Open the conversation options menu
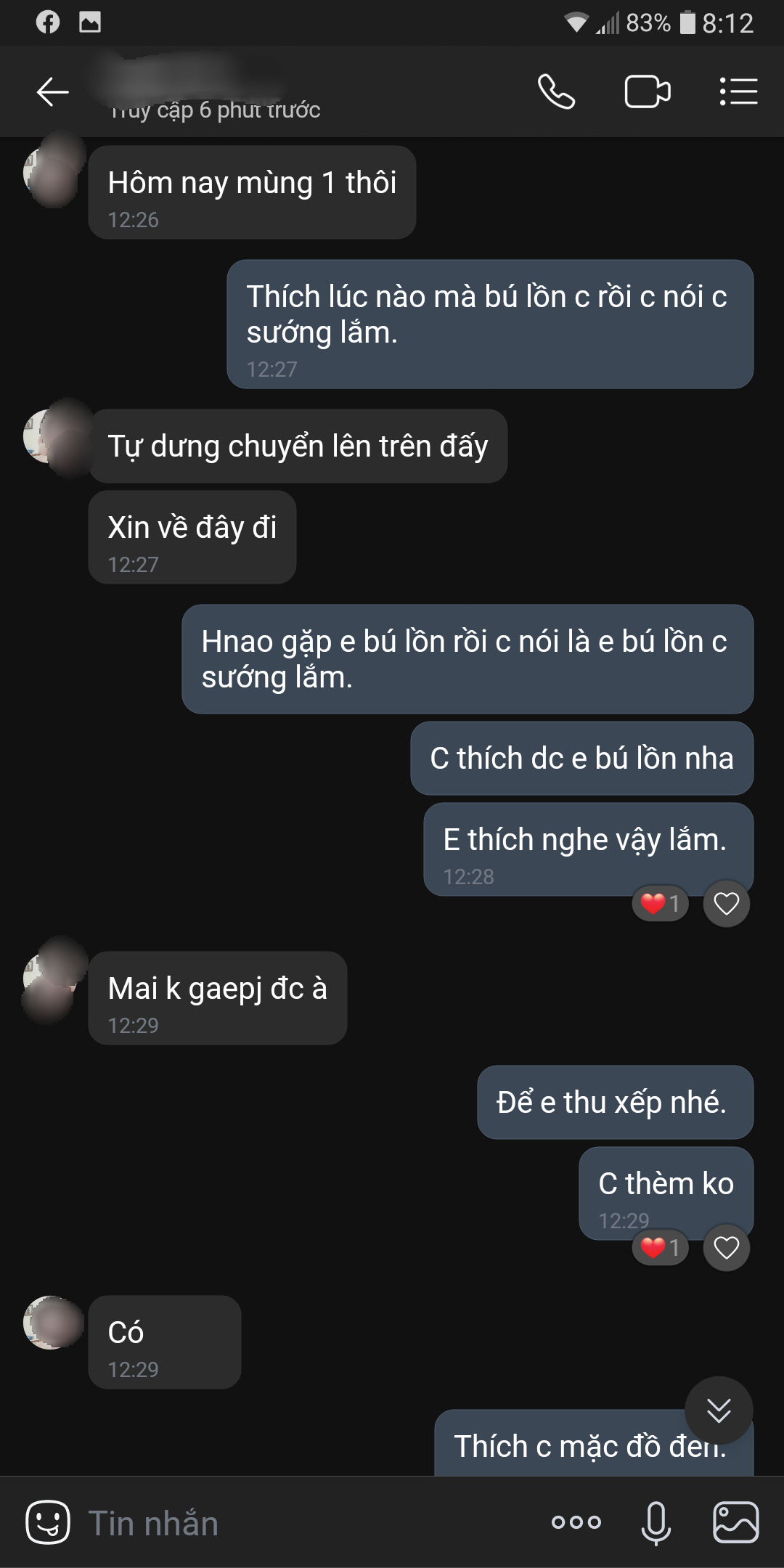Viewport: 784px width, 1568px height. [738, 92]
